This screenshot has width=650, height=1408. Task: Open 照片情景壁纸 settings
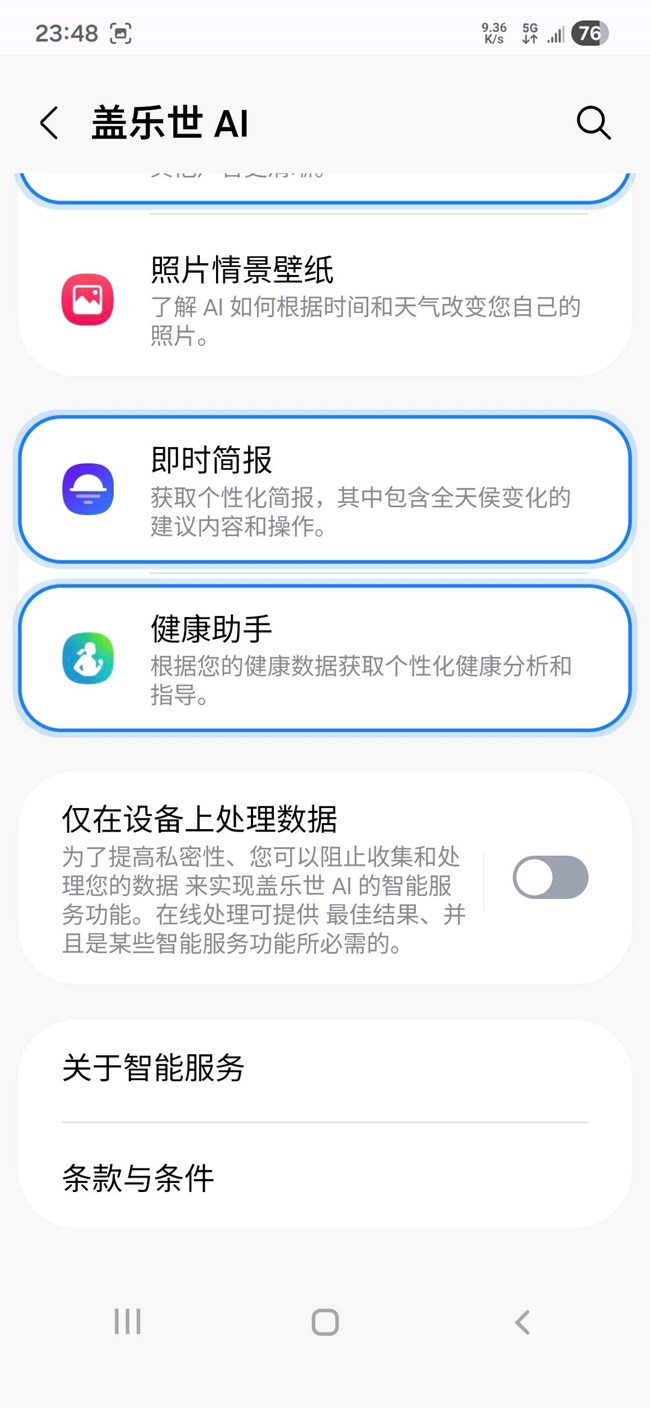[x=324, y=299]
